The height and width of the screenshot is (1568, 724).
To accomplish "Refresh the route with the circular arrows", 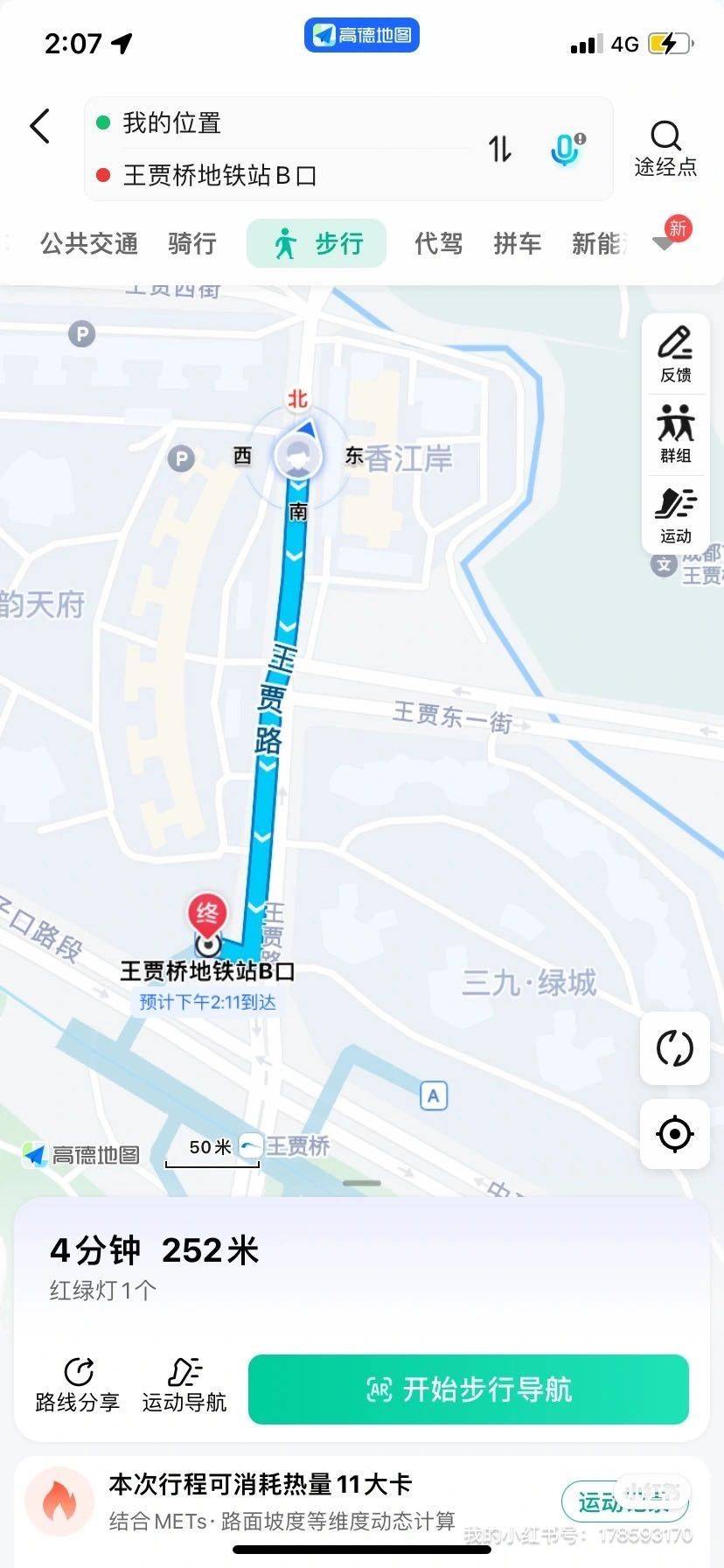I will [x=674, y=1048].
